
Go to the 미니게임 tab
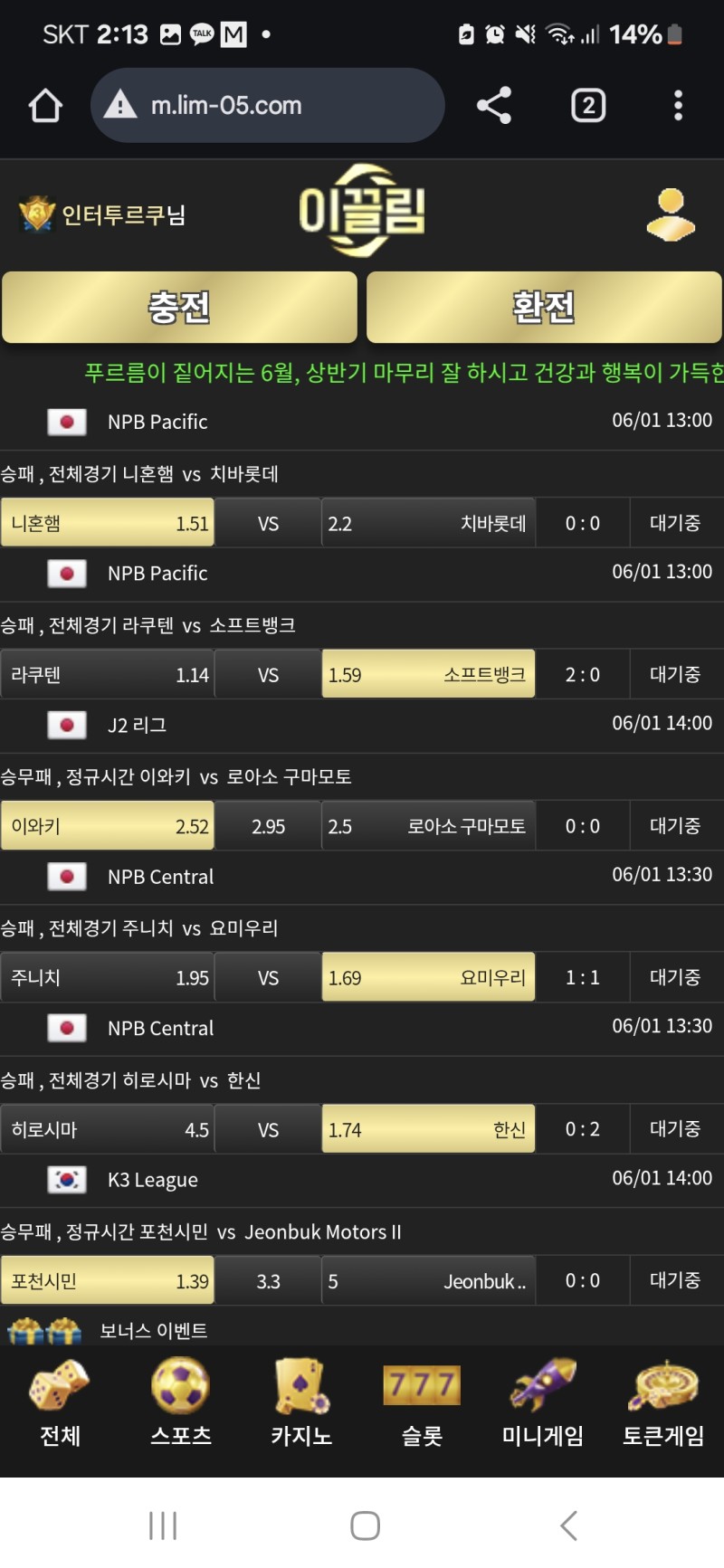click(543, 1402)
